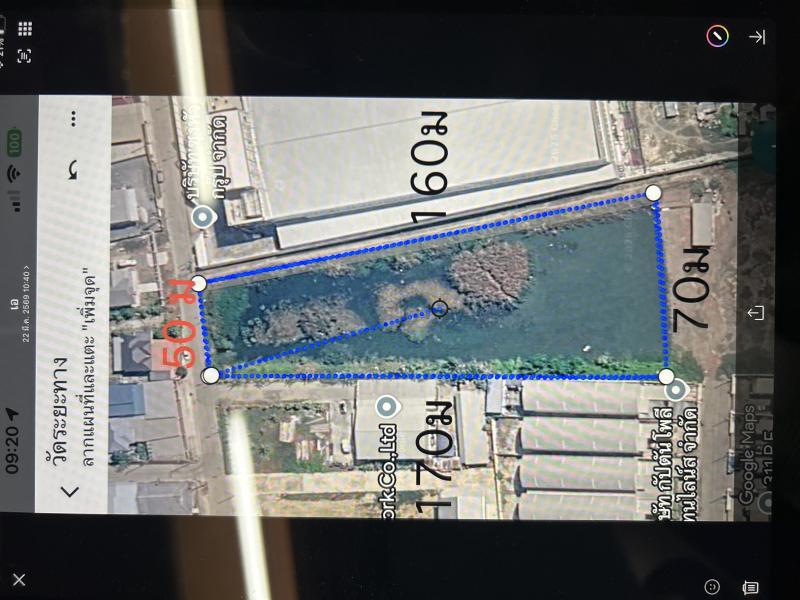
Task: Open the all-photos grid view
Action: click(x=25, y=29)
